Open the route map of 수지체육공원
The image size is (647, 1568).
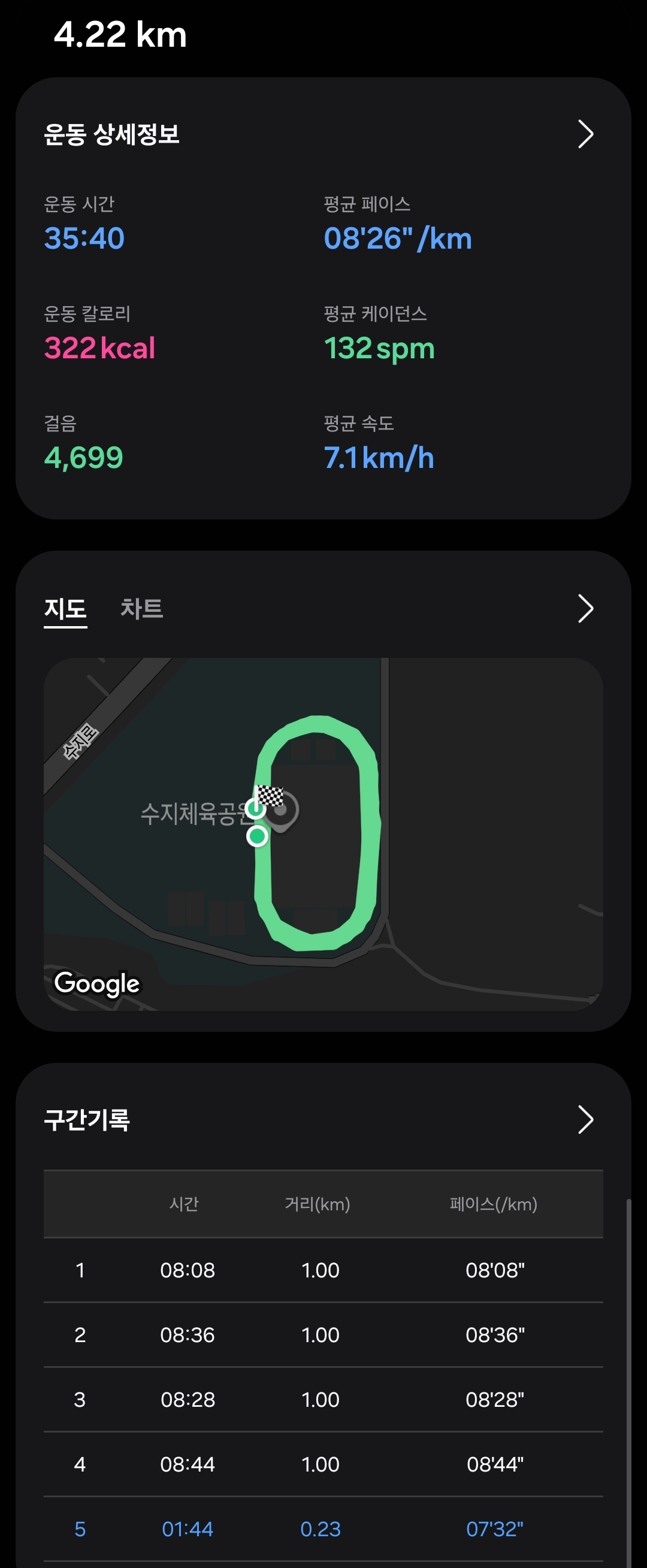tap(322, 834)
